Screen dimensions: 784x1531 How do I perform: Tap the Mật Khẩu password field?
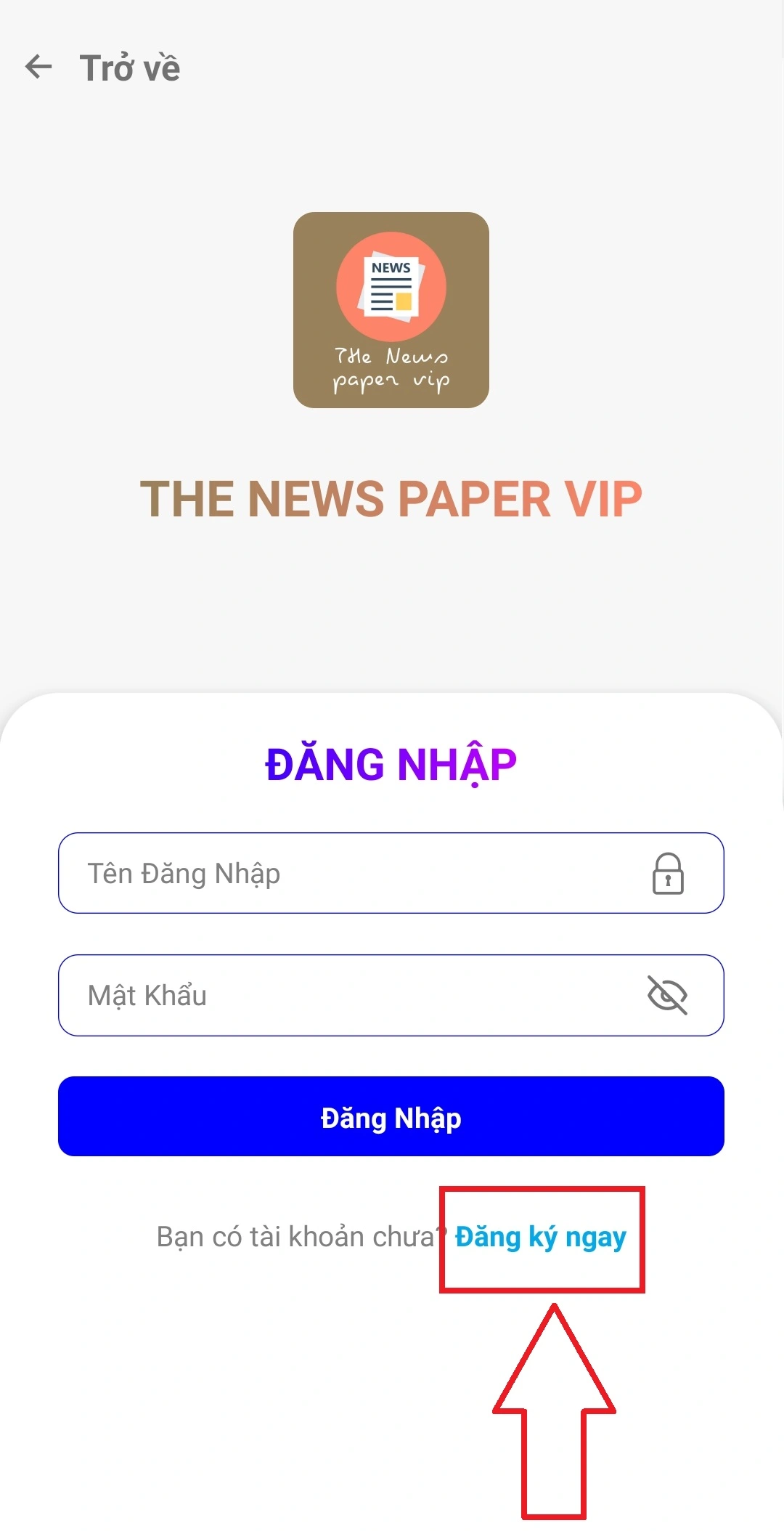pyautogui.click(x=348, y=995)
